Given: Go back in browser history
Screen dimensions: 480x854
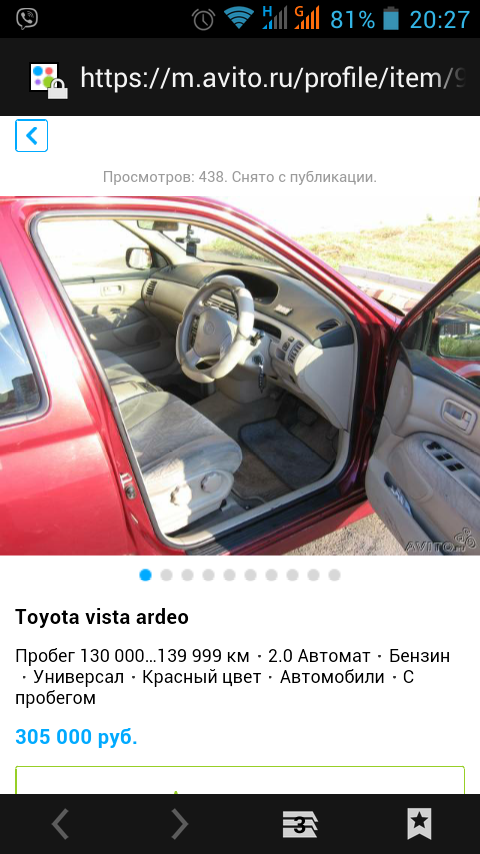Looking at the screenshot, I should click(x=60, y=824).
